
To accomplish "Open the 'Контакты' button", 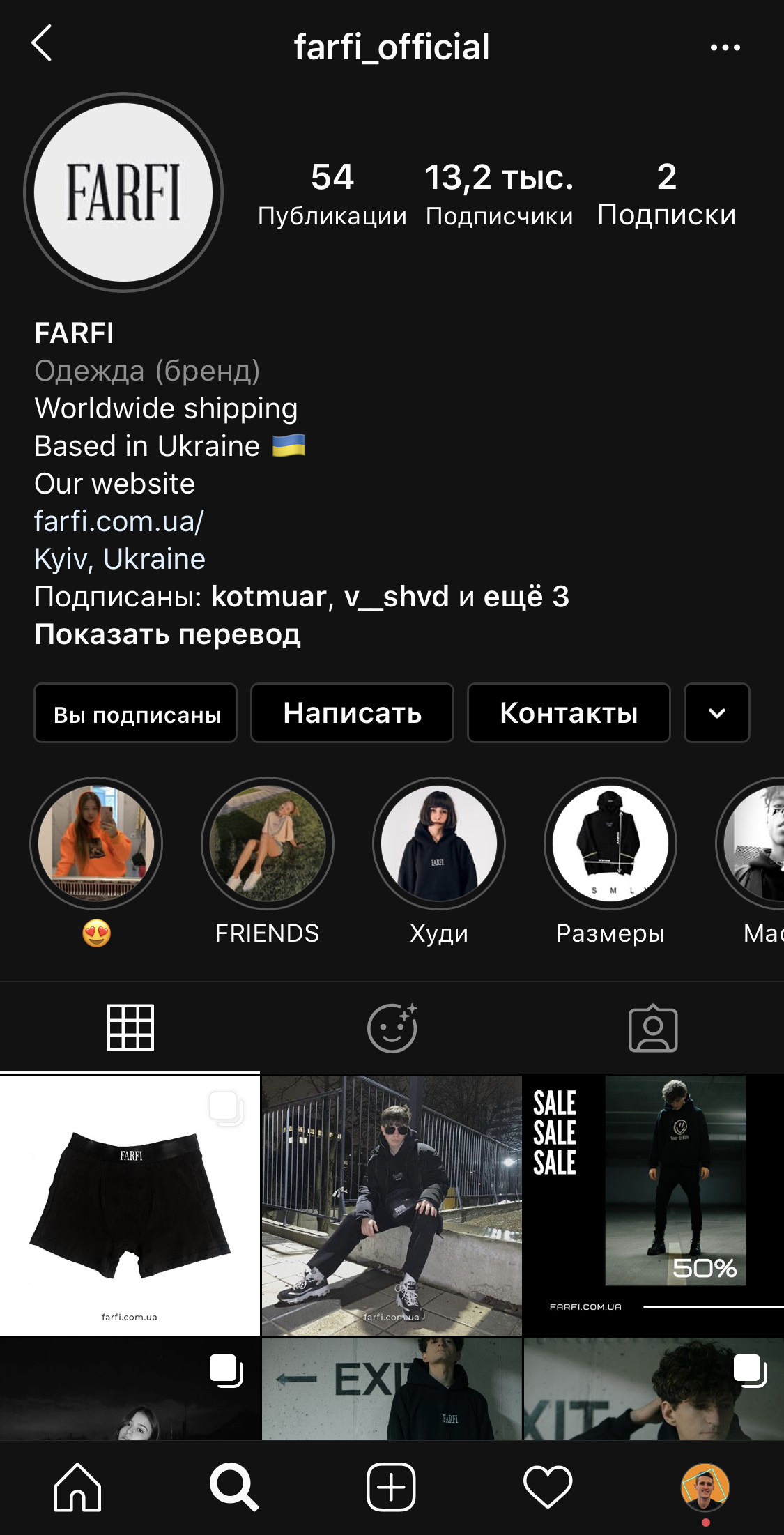I will point(569,713).
